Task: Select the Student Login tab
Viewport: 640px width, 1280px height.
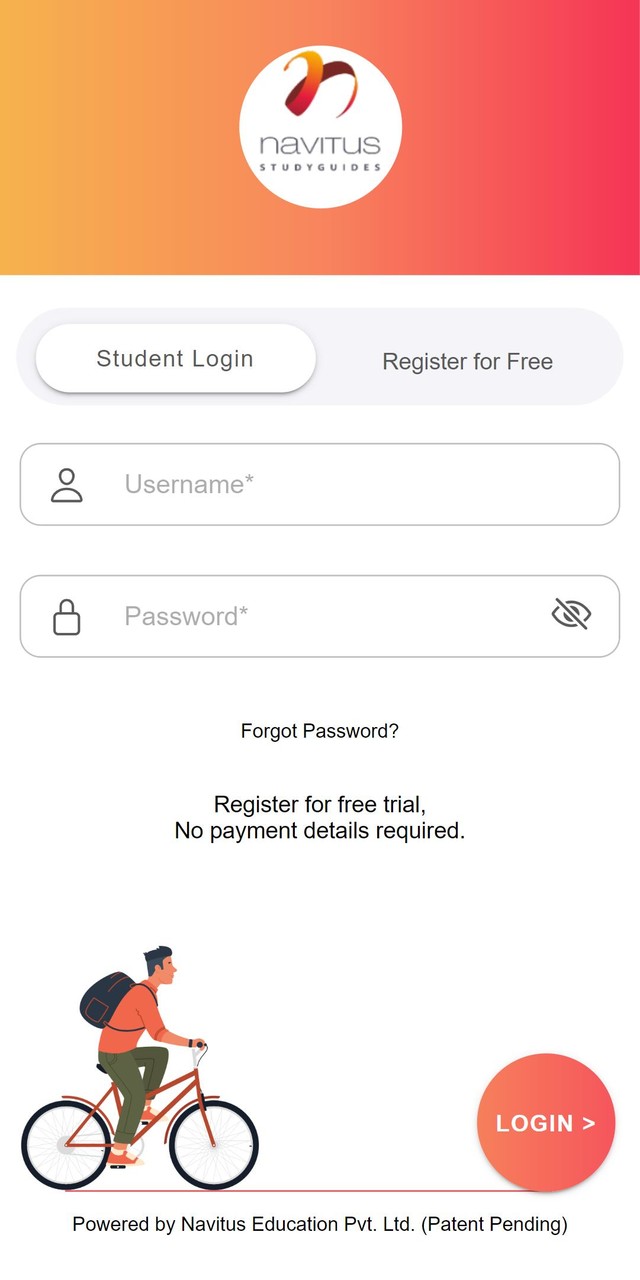Action: (x=175, y=358)
